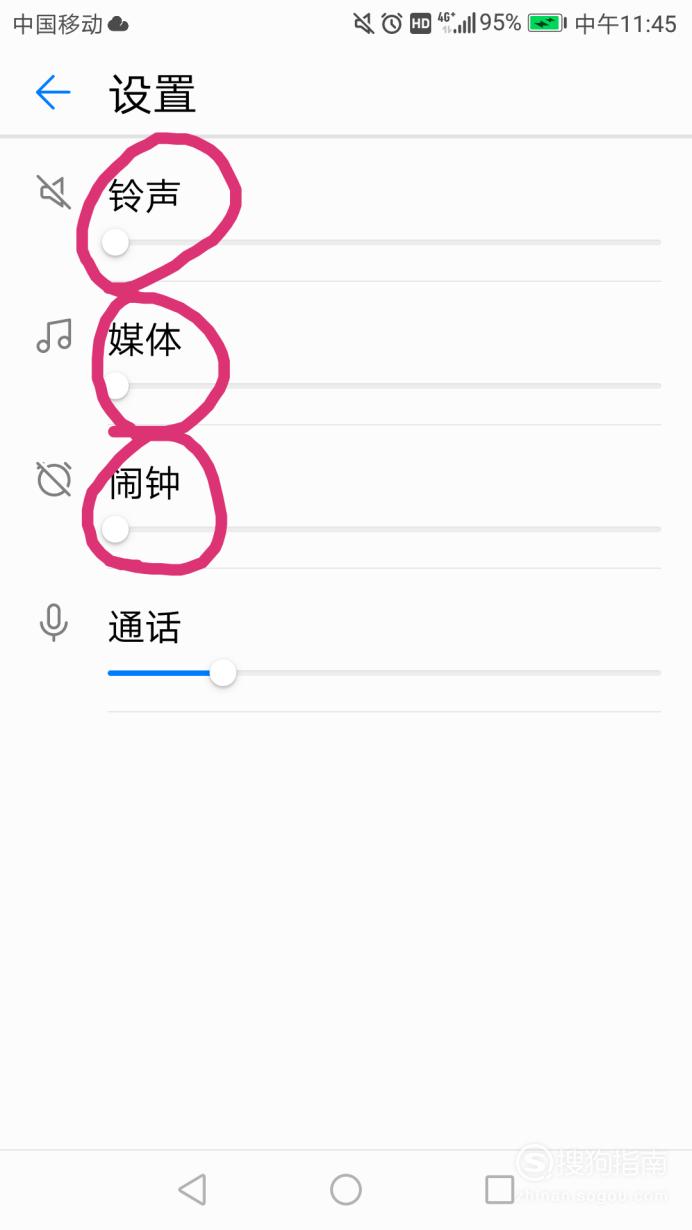
Task: Tap the 通话 call volume slider
Action: [384, 673]
